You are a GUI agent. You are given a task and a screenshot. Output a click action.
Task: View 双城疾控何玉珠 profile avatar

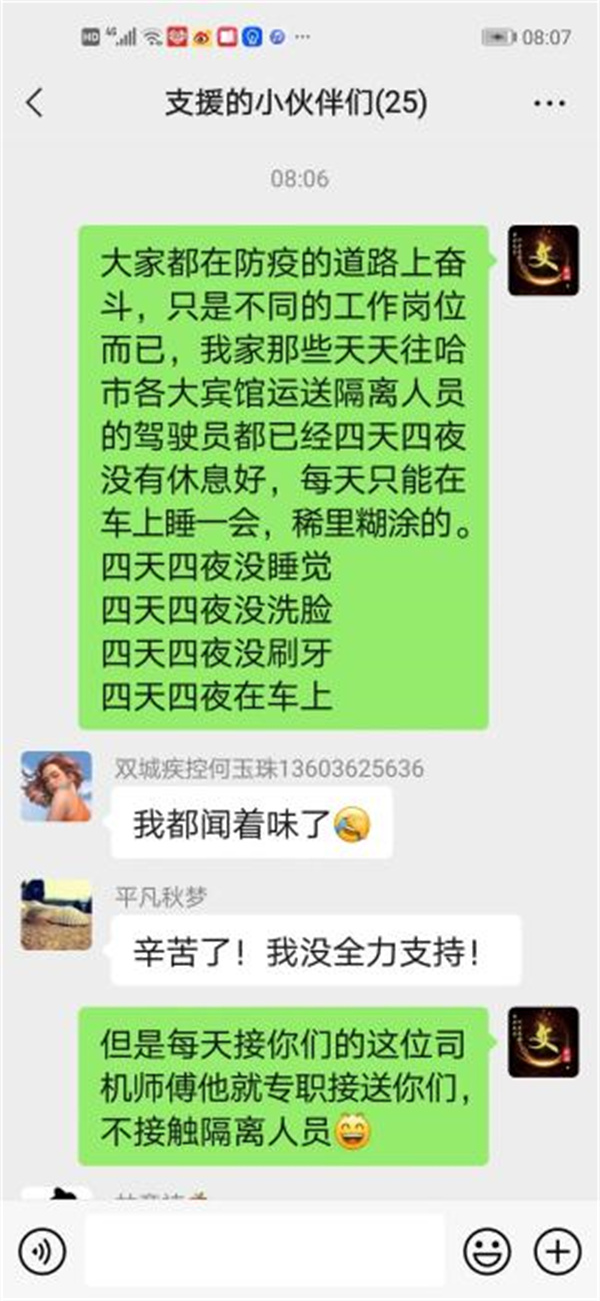(56, 786)
